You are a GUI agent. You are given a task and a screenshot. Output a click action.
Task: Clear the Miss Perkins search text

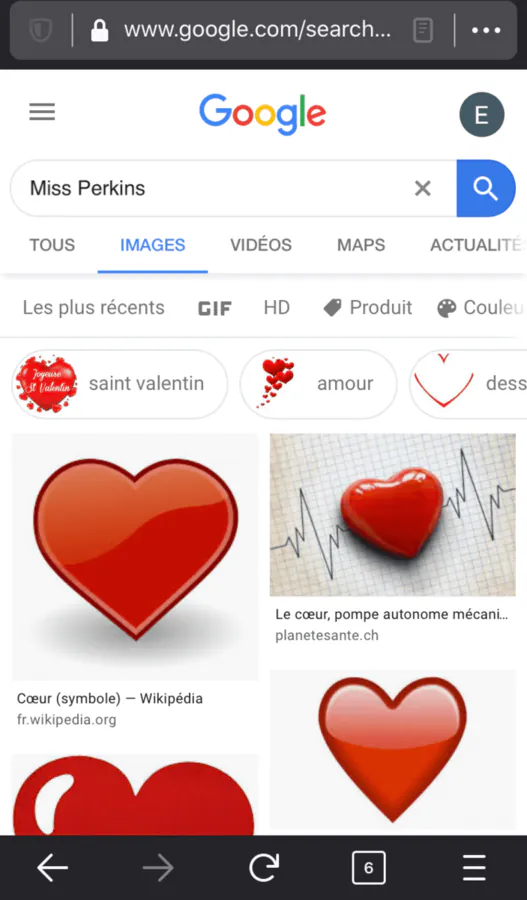[x=423, y=188]
